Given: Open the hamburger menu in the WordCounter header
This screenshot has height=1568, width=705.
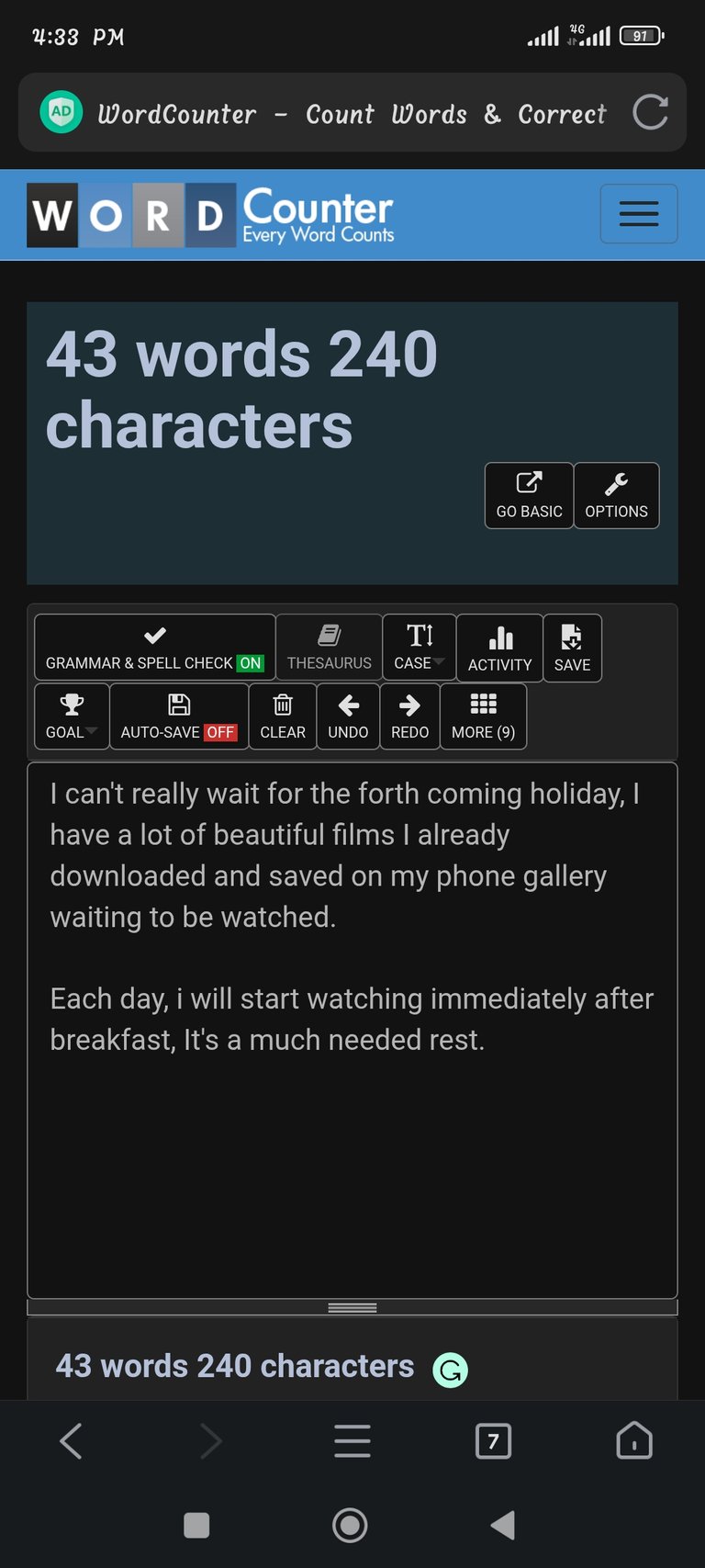Looking at the screenshot, I should coord(638,214).
